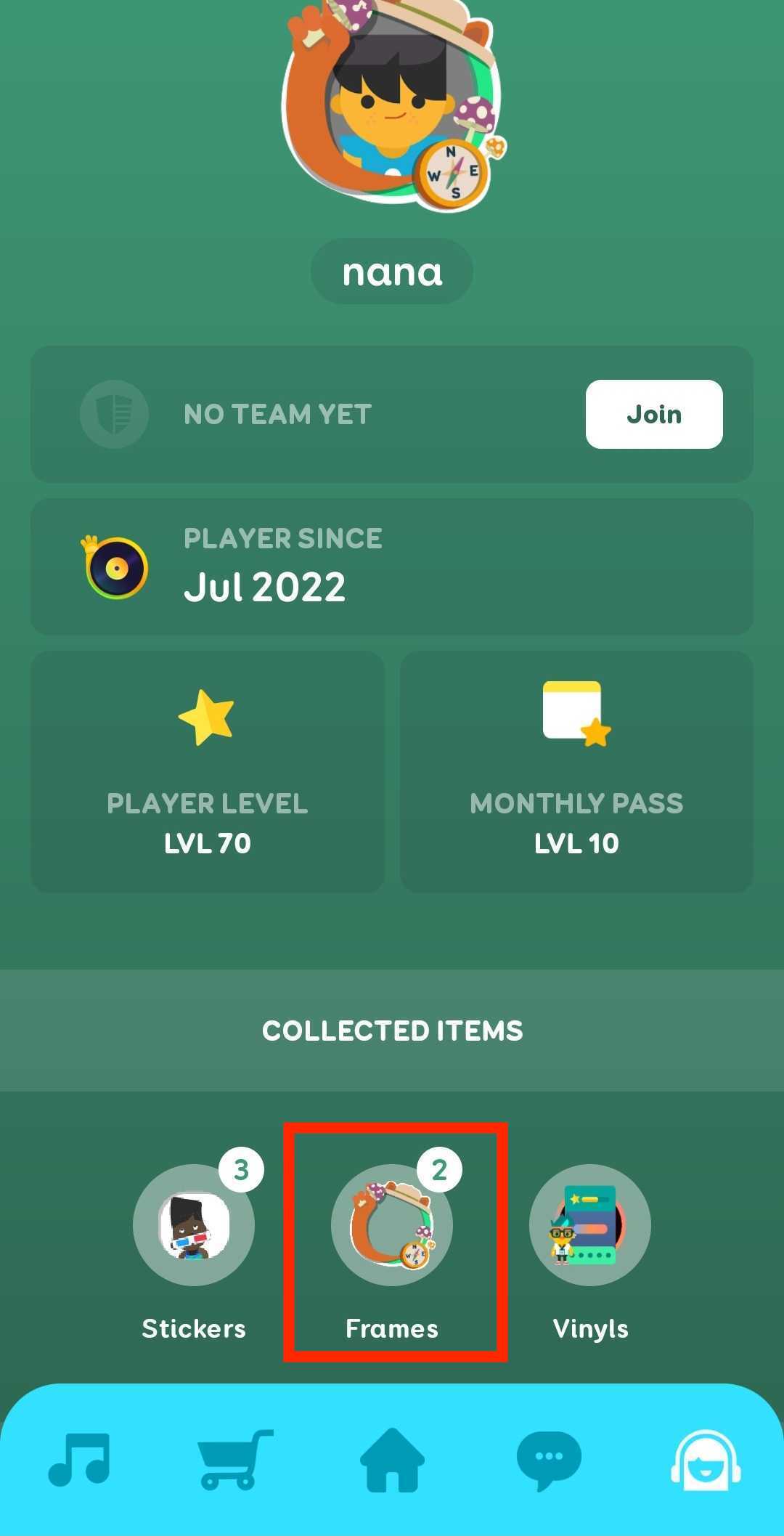Open the chat bubble tab
Viewport: 784px width, 1536px height.
[x=549, y=1460]
